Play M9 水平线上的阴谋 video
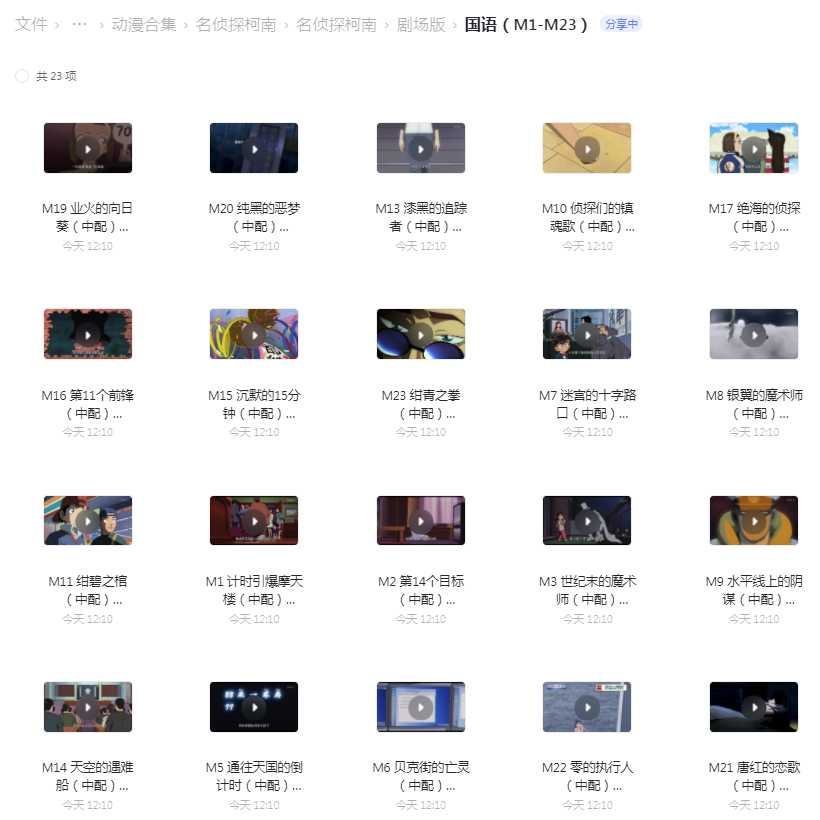The image size is (820, 820). click(754, 521)
